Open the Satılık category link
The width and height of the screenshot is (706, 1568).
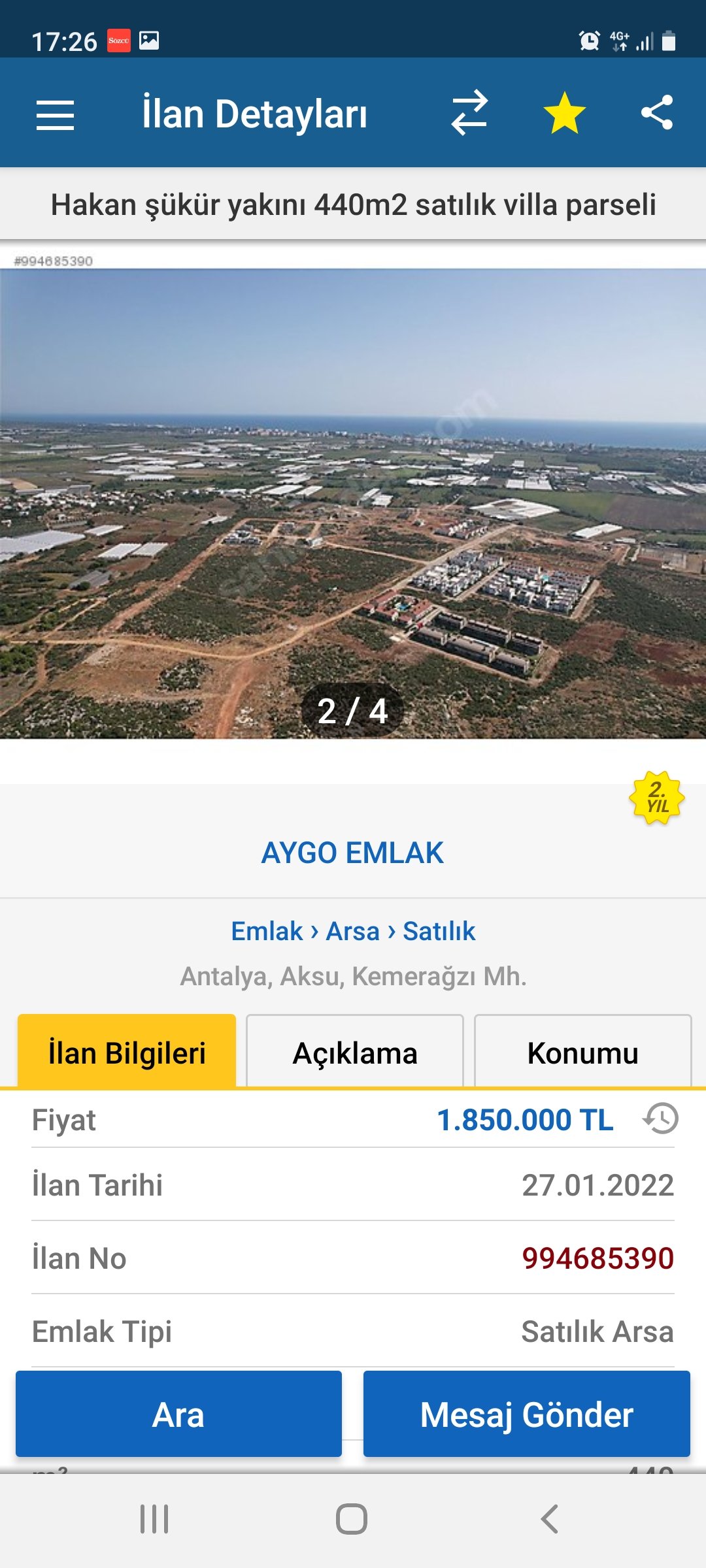click(439, 931)
